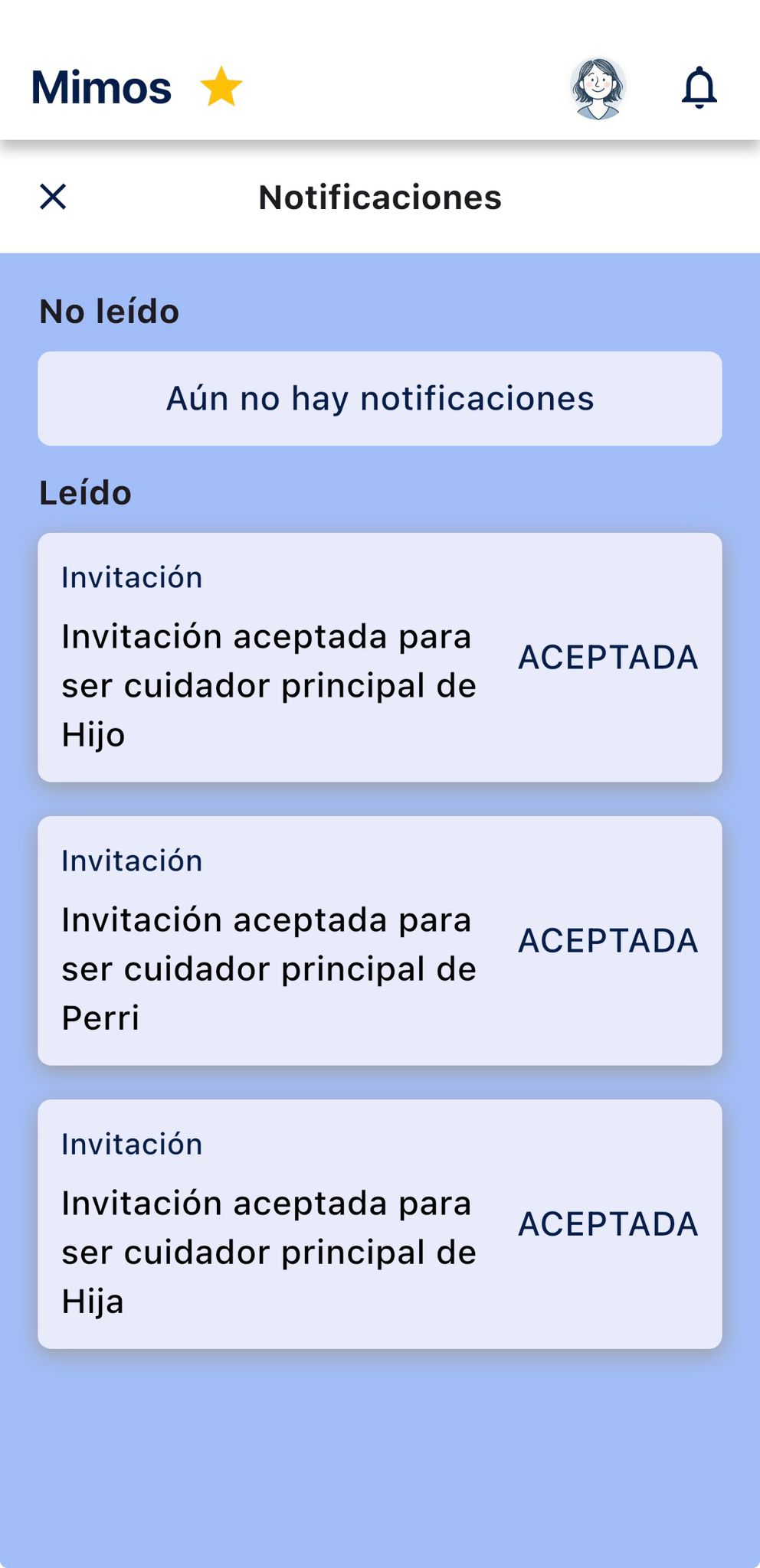
Task: Select the yellow star next to Mimos
Action: tap(221, 87)
